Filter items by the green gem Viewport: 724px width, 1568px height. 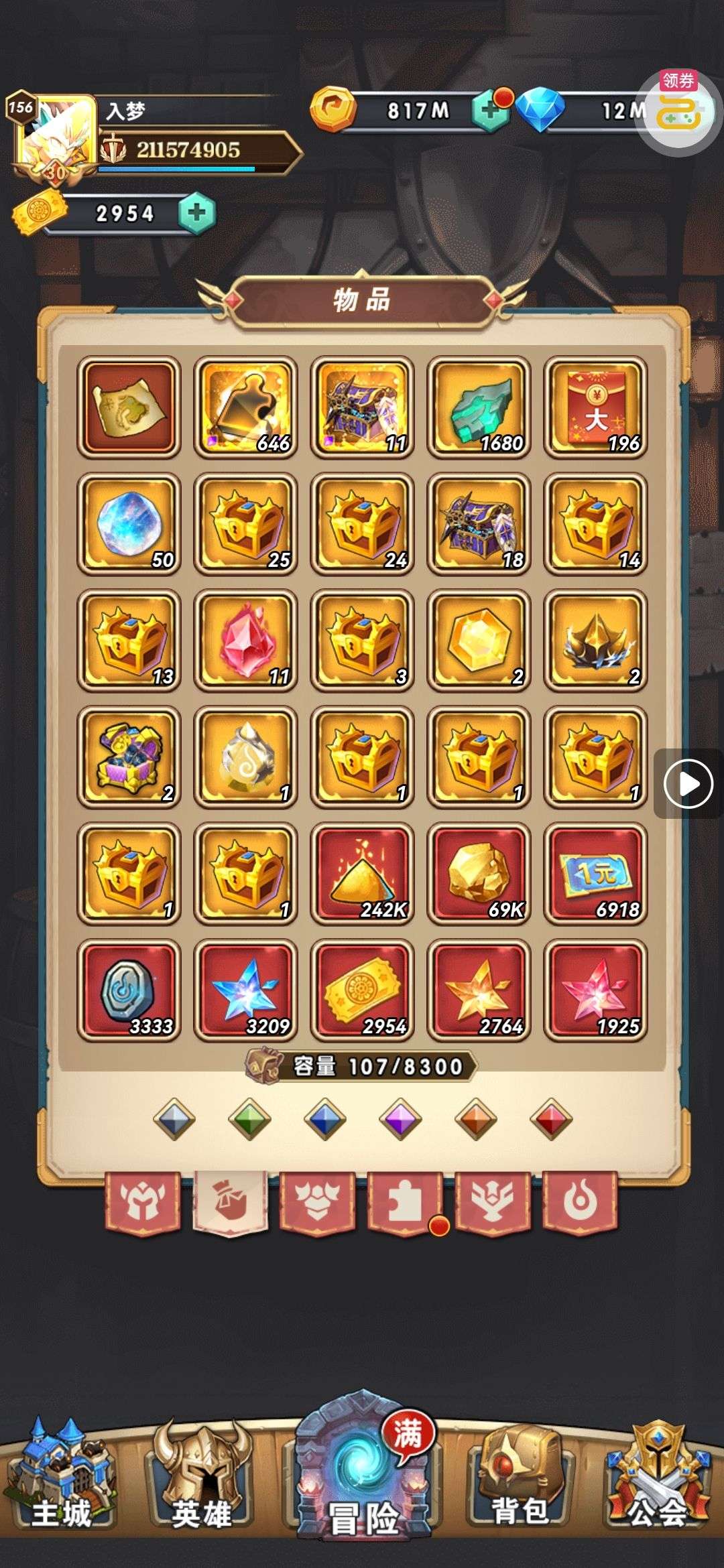[249, 1119]
